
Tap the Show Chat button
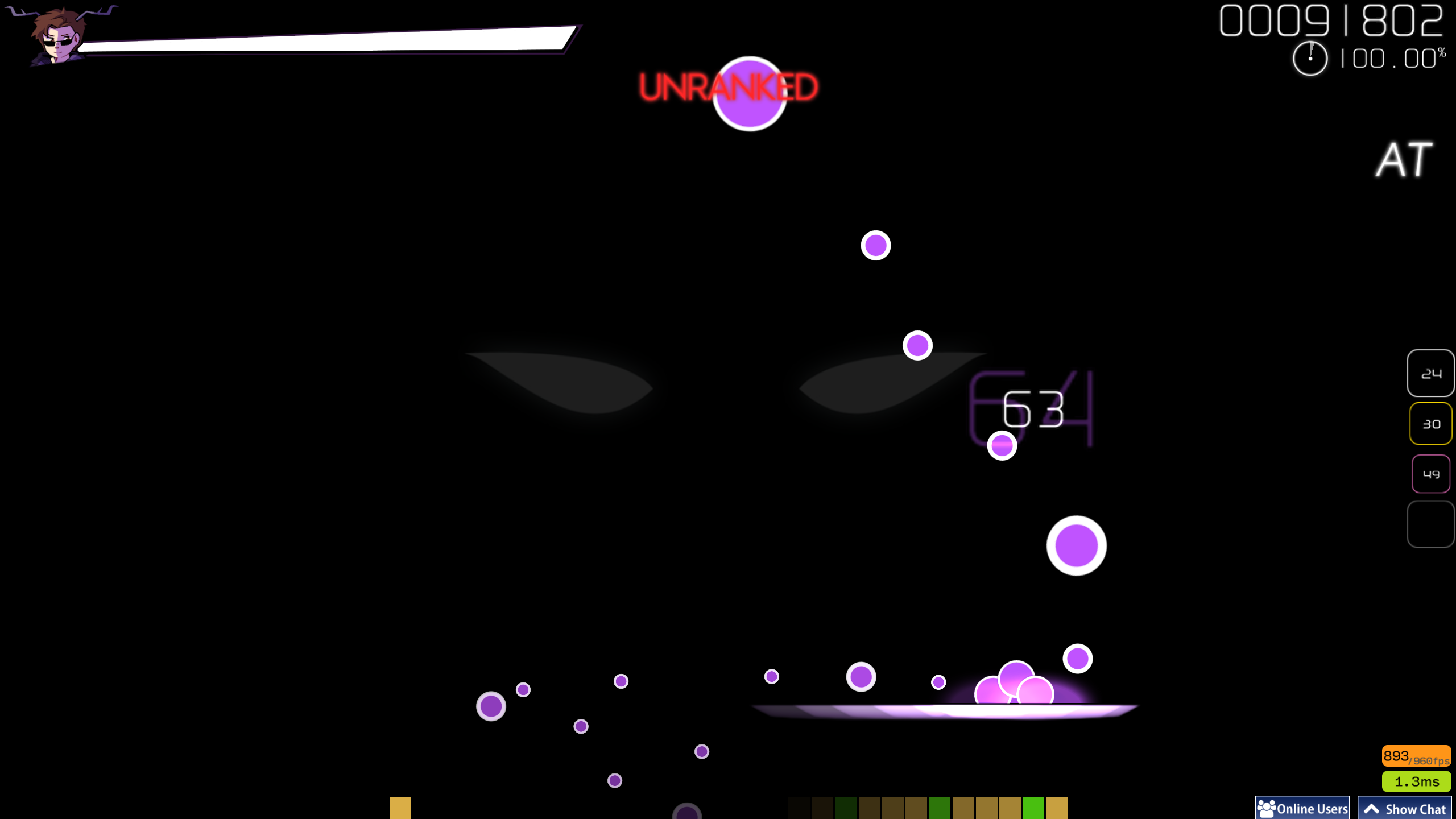[x=1404, y=808]
